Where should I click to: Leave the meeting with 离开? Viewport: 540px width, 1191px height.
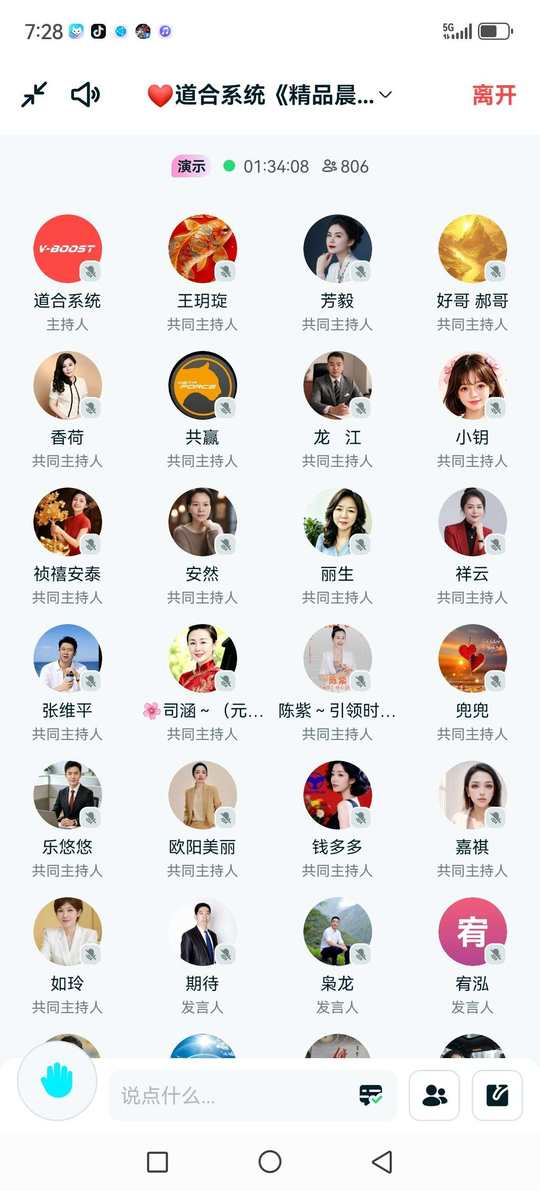494,95
